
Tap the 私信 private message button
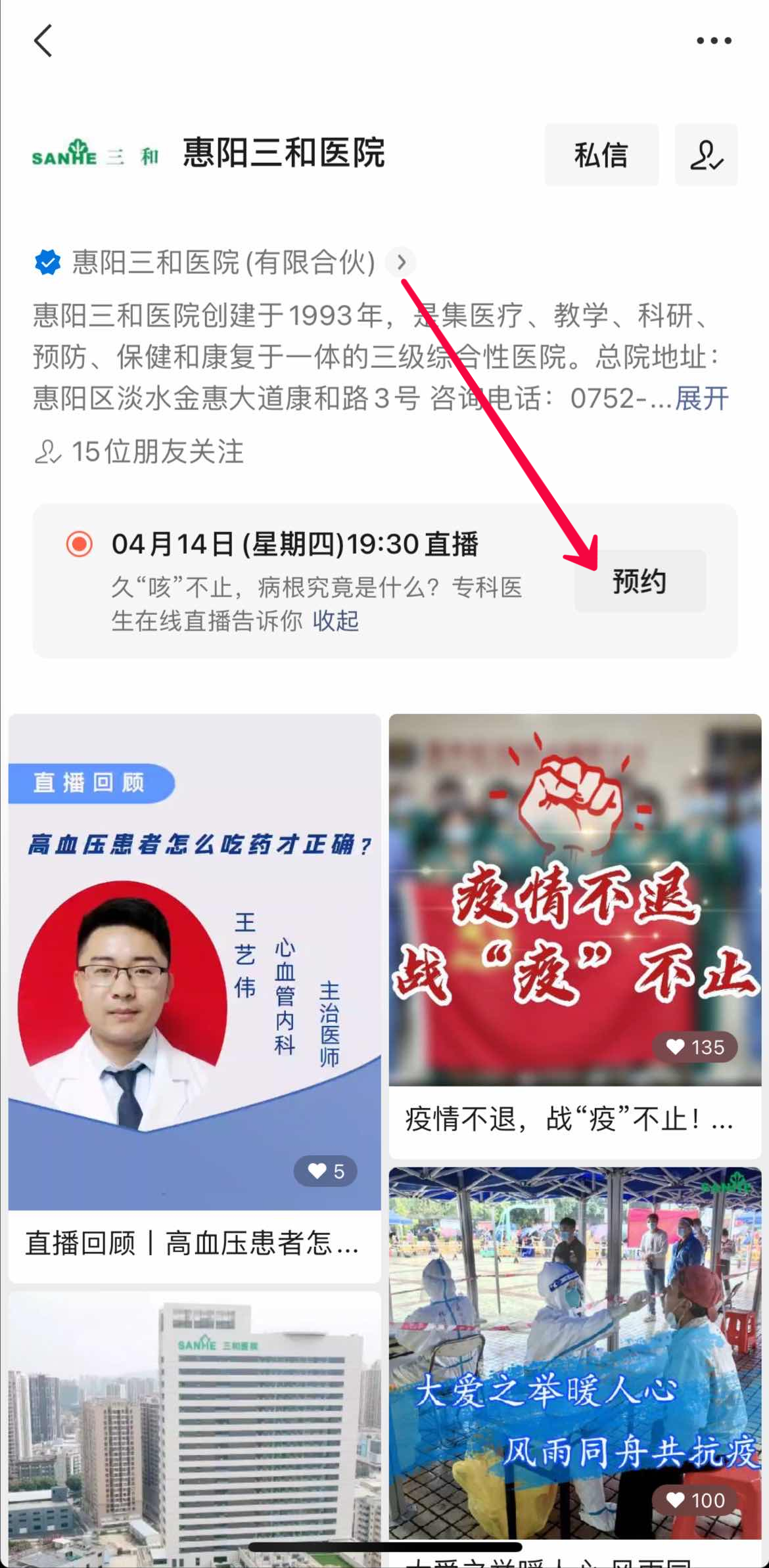601,155
